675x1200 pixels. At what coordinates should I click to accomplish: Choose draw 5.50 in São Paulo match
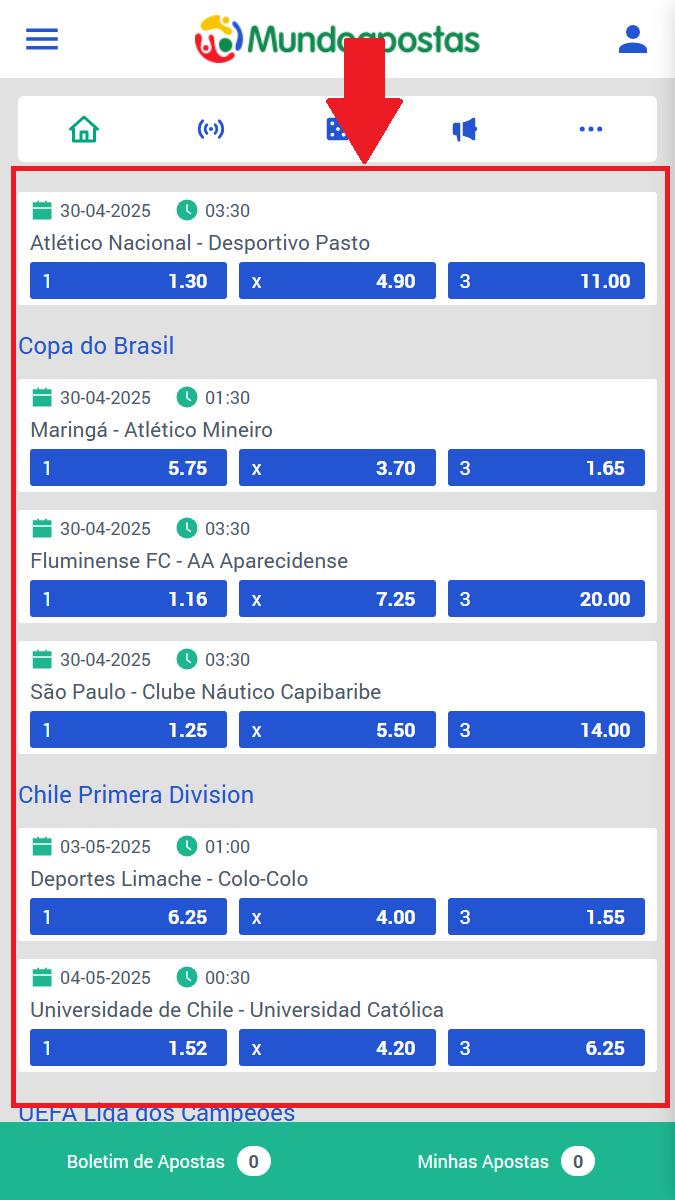337,730
